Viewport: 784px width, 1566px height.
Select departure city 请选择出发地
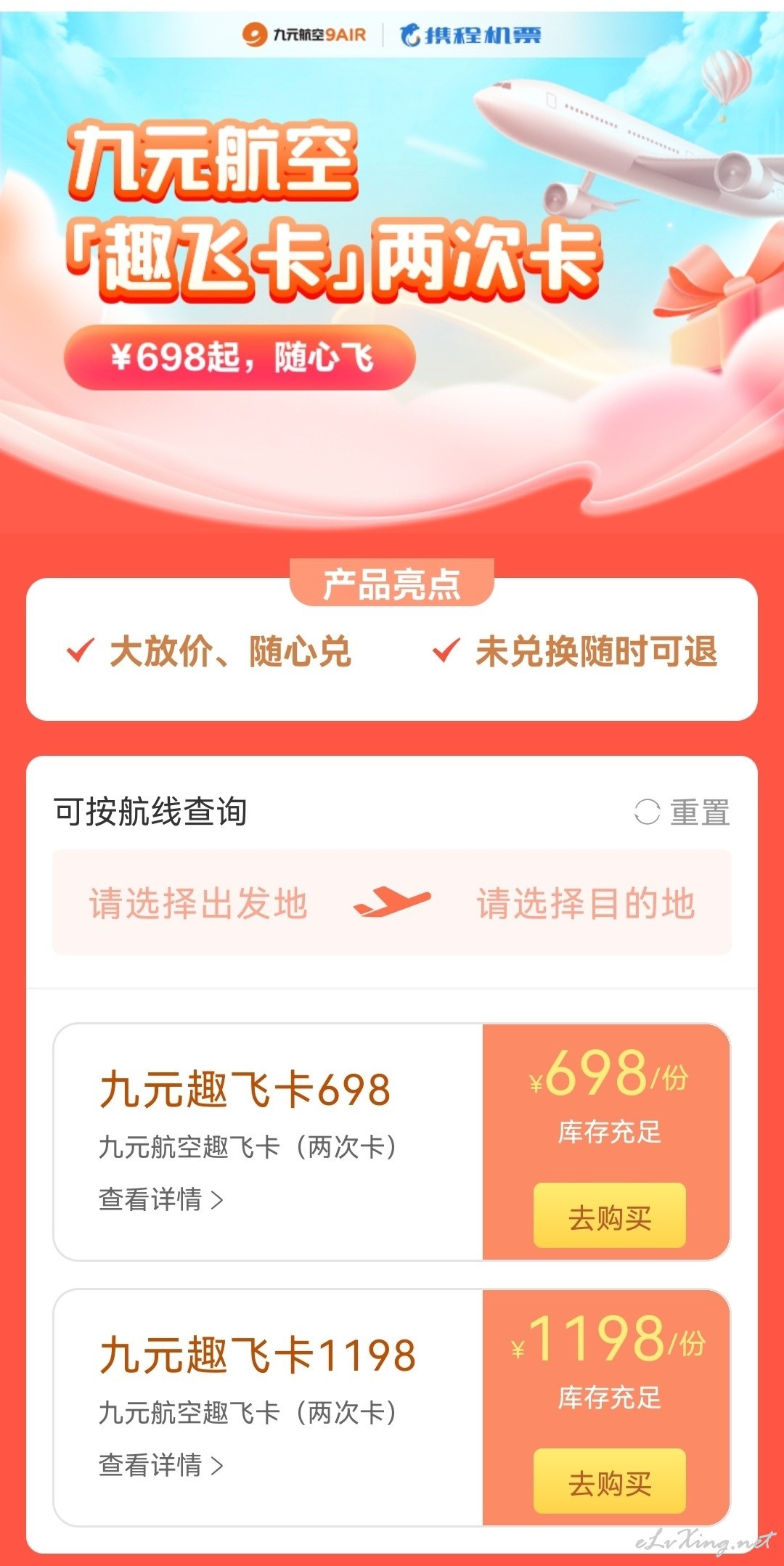click(x=198, y=903)
